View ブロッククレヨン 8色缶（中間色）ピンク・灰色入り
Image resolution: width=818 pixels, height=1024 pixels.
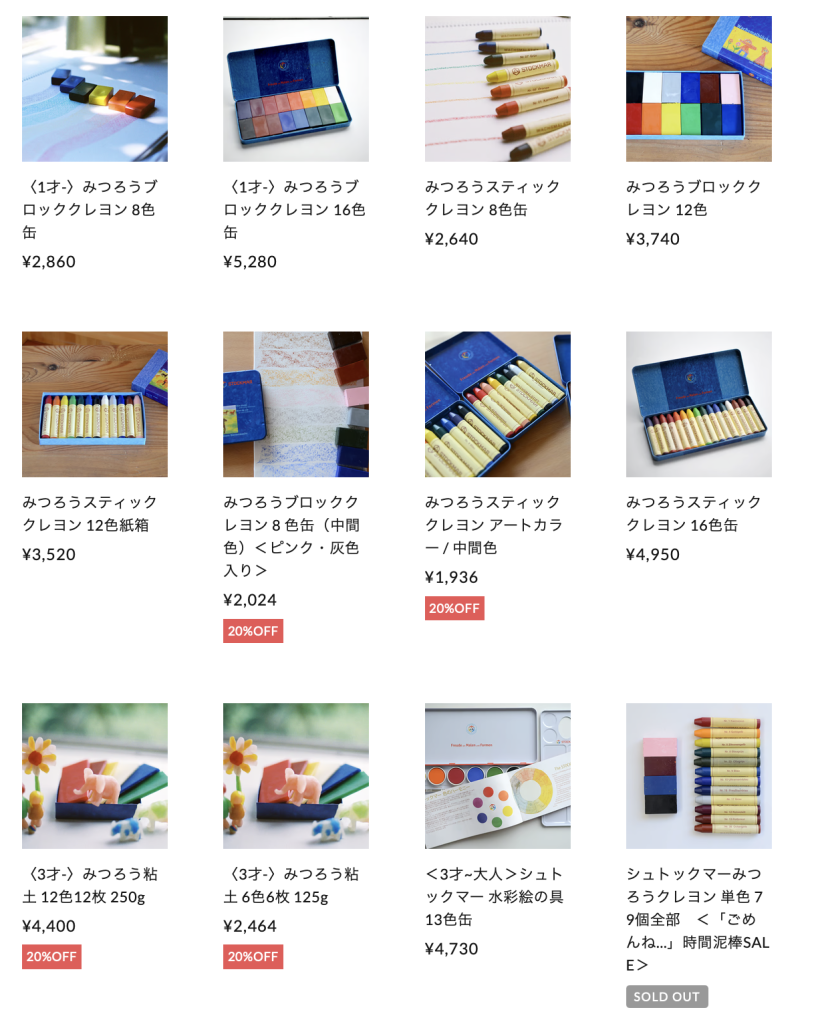tap(296, 404)
